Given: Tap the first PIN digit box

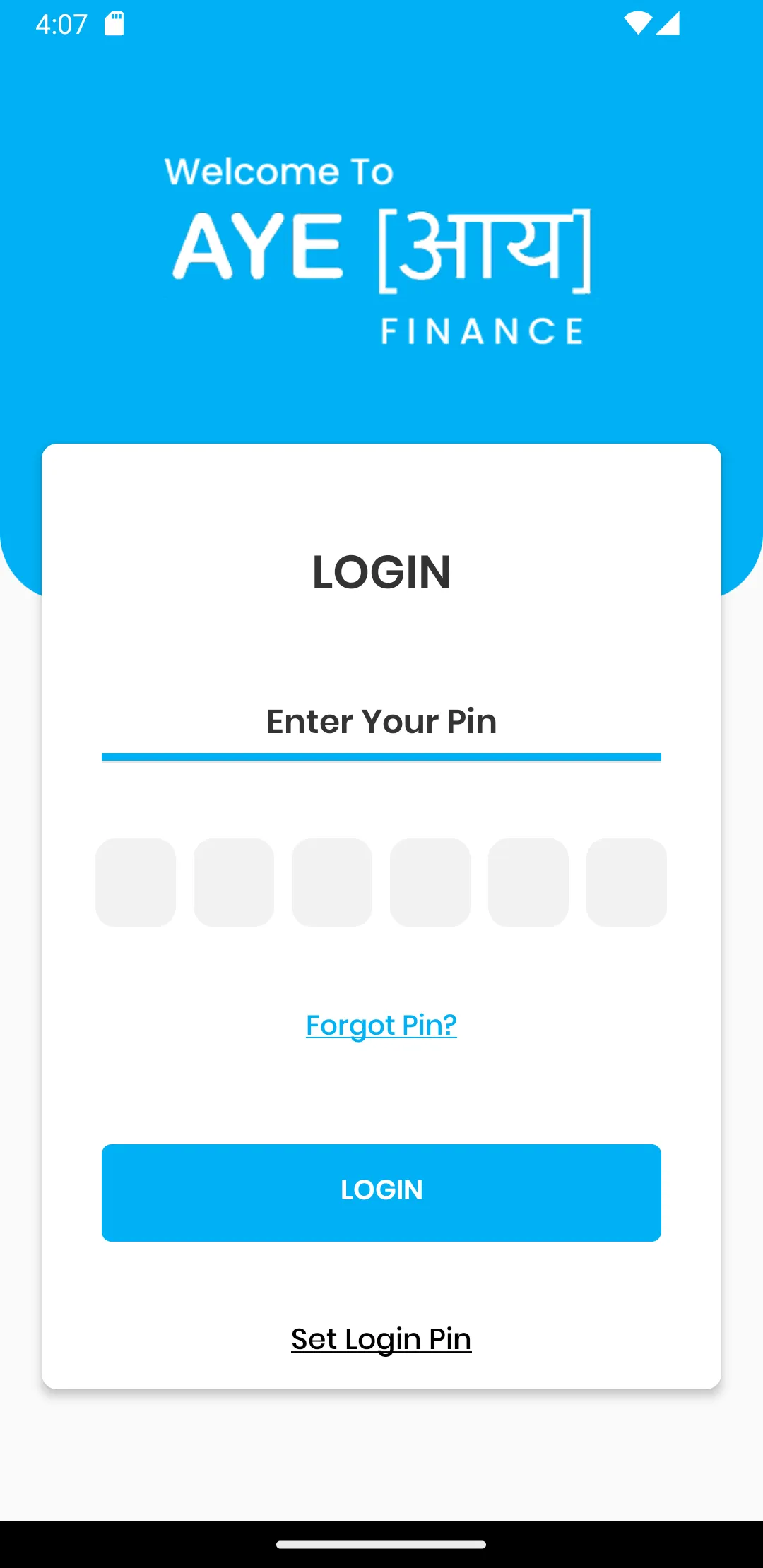Looking at the screenshot, I should tap(136, 882).
